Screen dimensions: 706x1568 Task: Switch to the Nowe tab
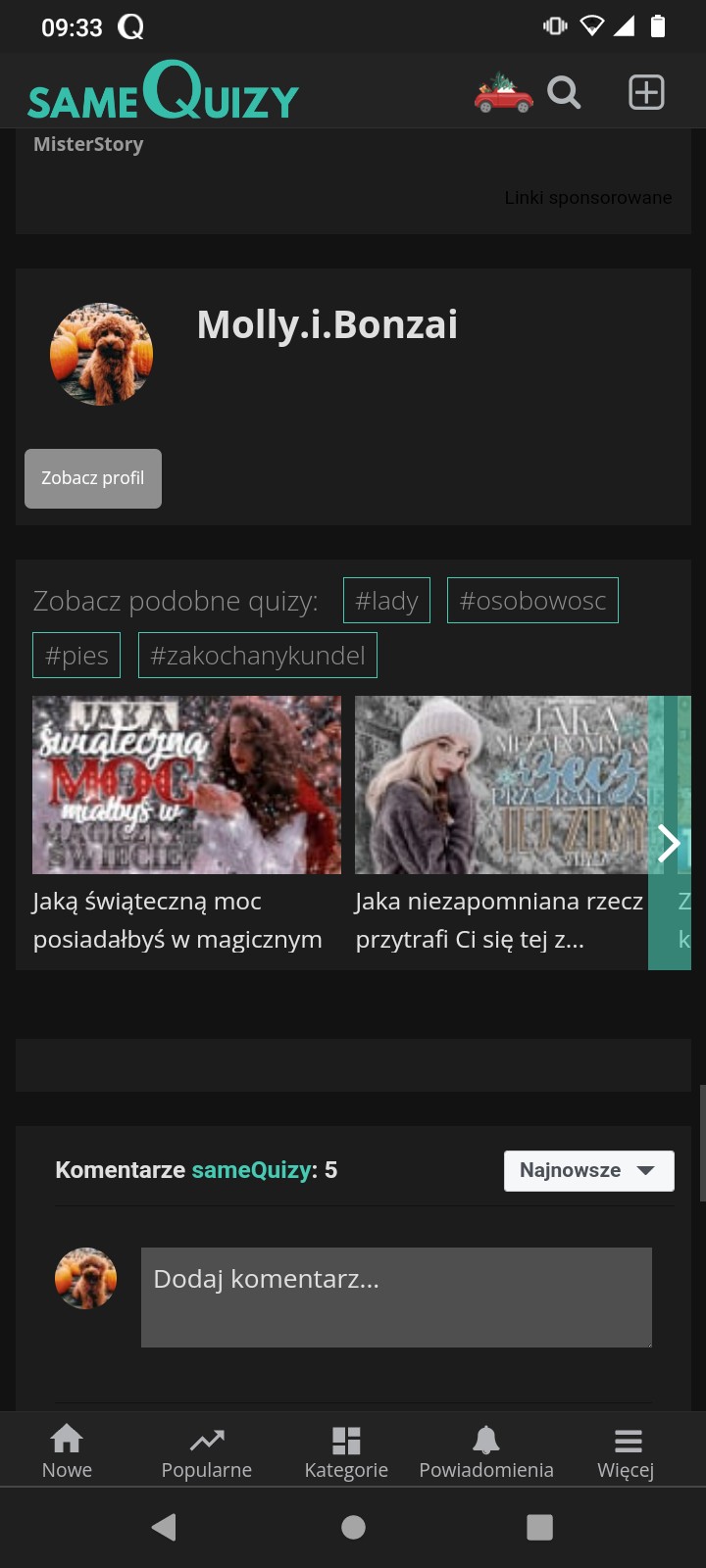[67, 1450]
